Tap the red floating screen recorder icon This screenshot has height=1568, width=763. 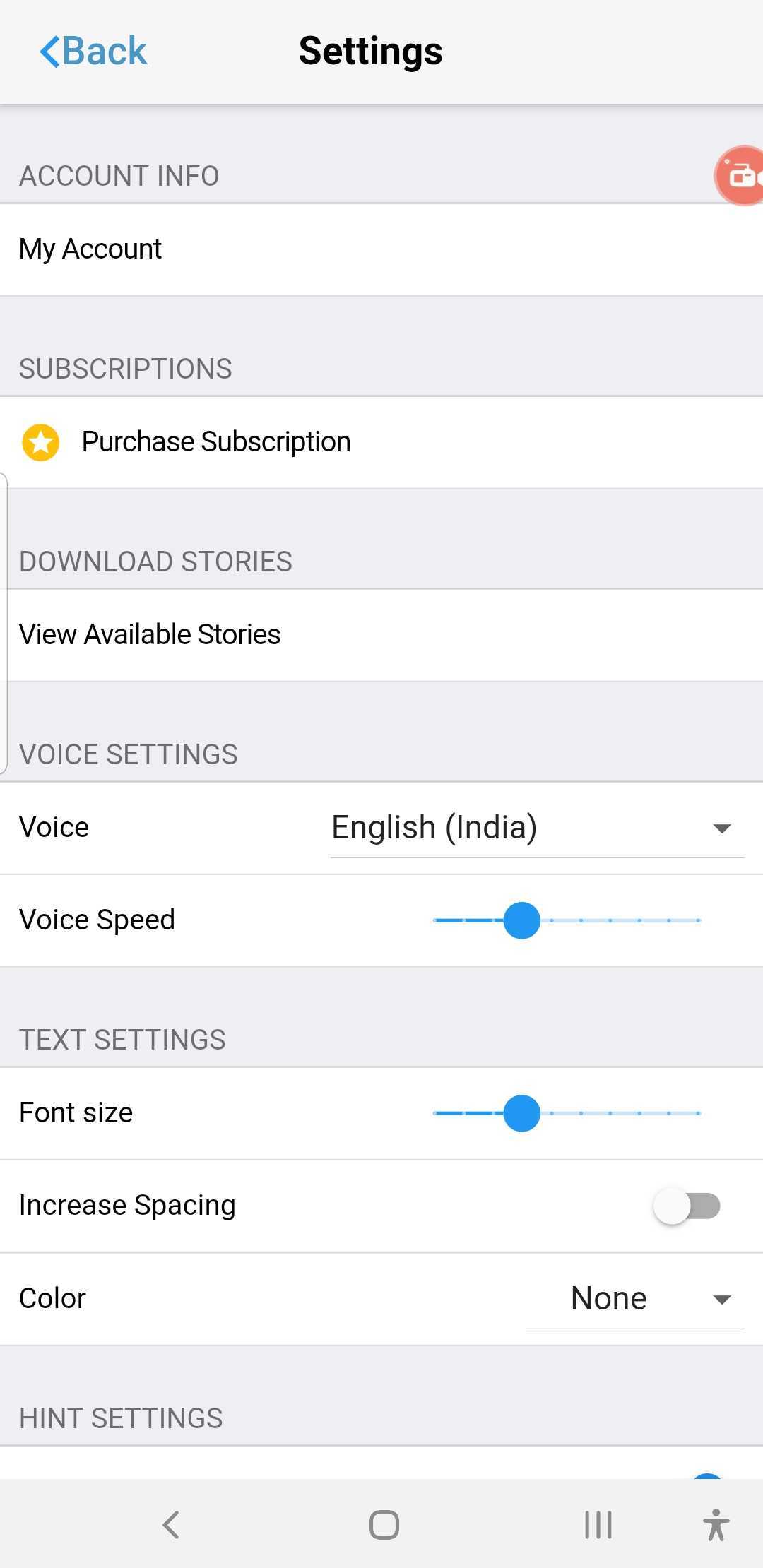pyautogui.click(x=740, y=175)
